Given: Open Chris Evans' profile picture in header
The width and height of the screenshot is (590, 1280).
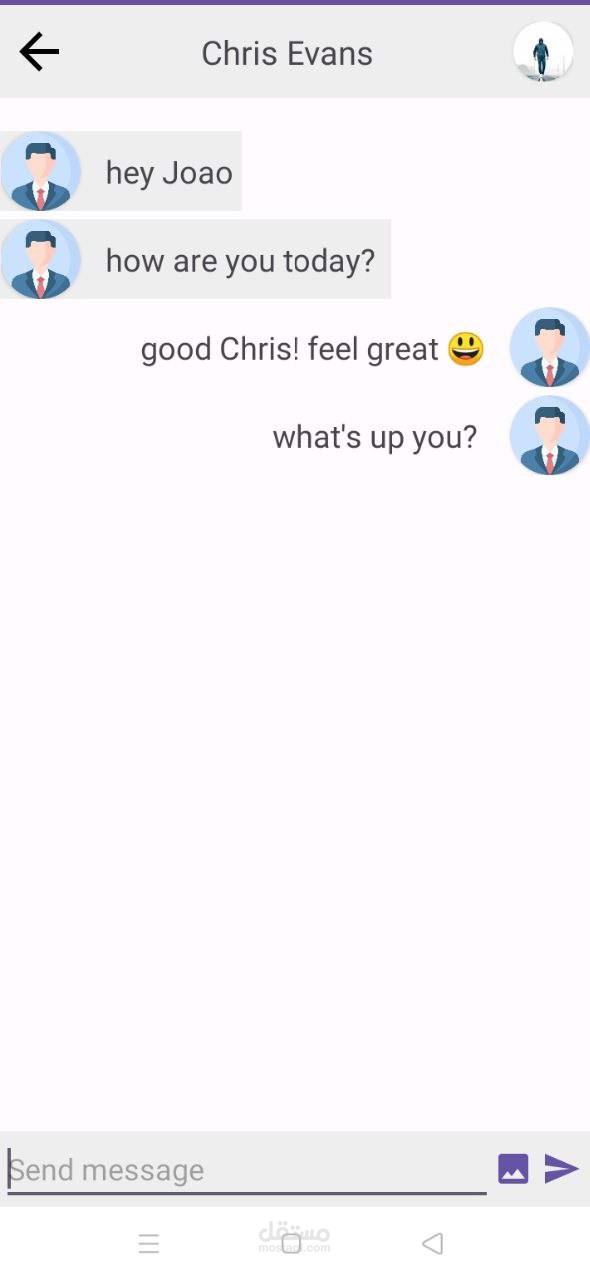Looking at the screenshot, I should pos(542,52).
